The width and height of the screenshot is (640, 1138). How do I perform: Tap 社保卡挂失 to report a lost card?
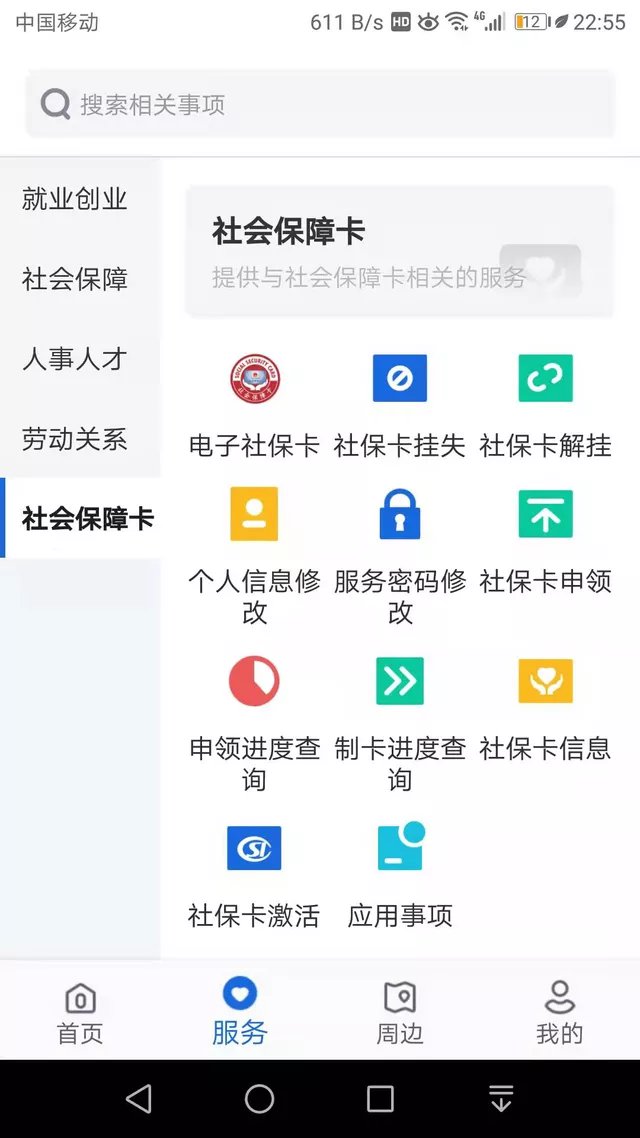click(x=400, y=400)
